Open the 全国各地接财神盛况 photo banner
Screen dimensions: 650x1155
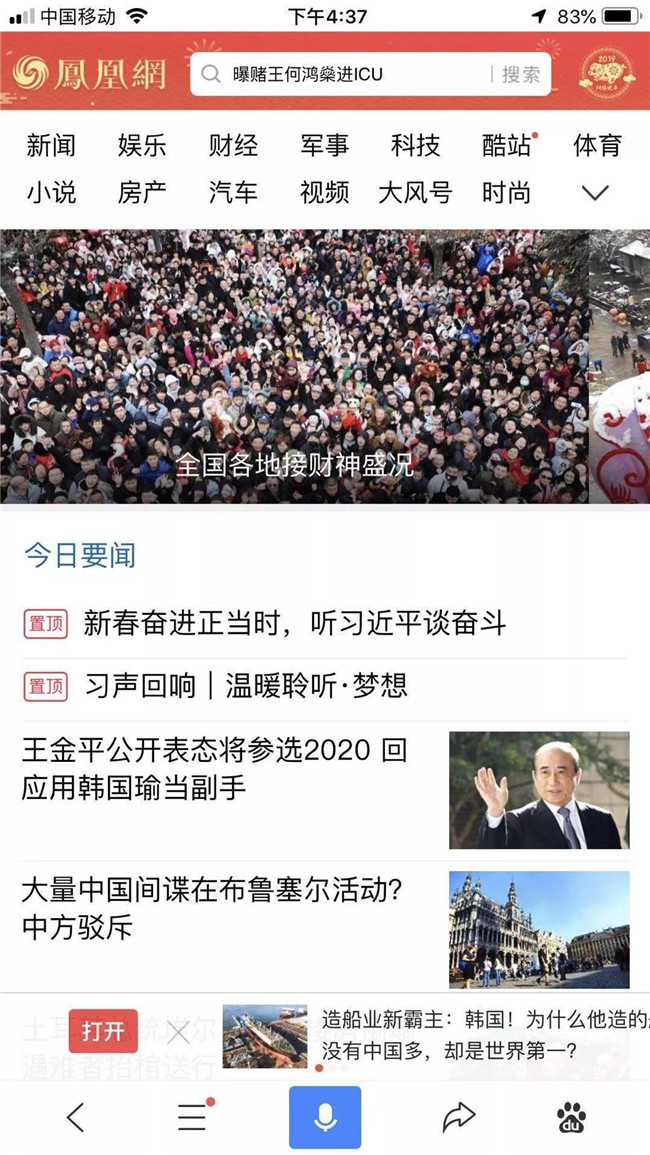pyautogui.click(x=295, y=367)
